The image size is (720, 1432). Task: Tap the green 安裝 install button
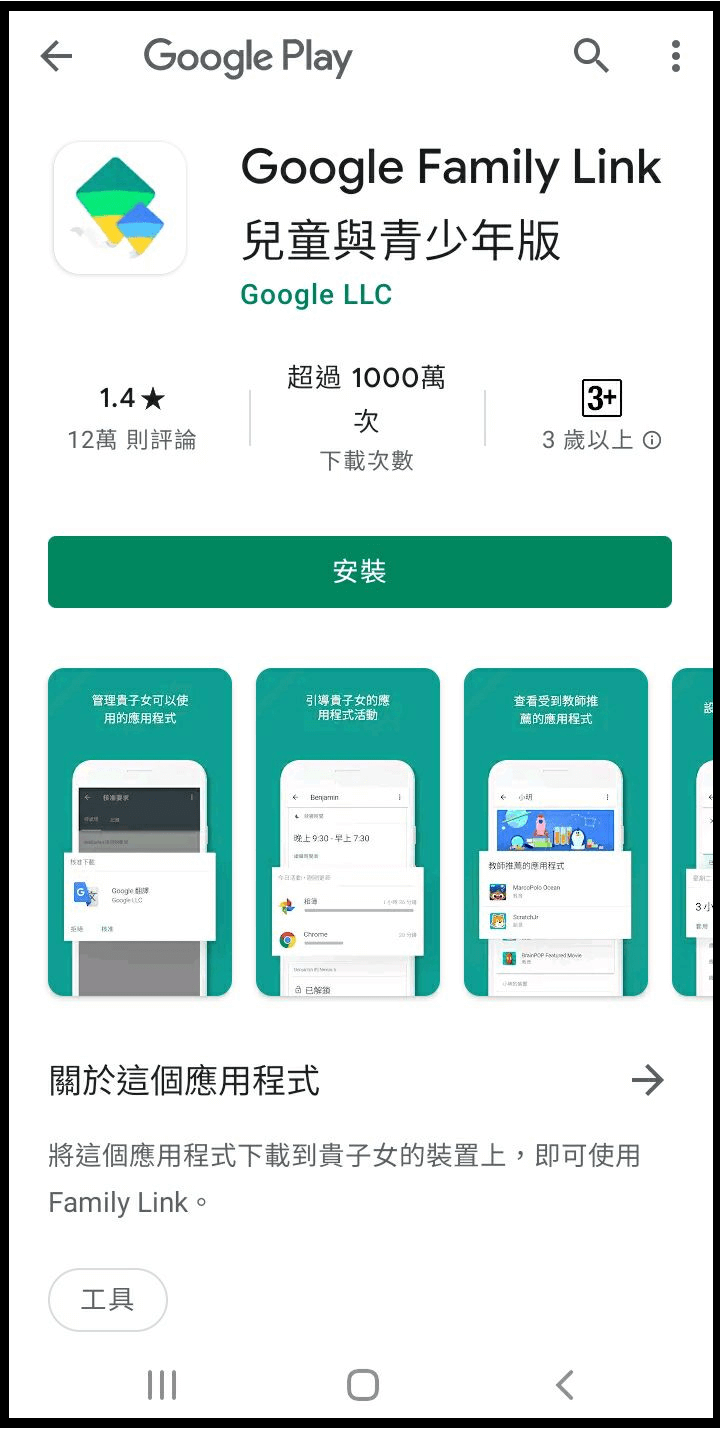360,572
